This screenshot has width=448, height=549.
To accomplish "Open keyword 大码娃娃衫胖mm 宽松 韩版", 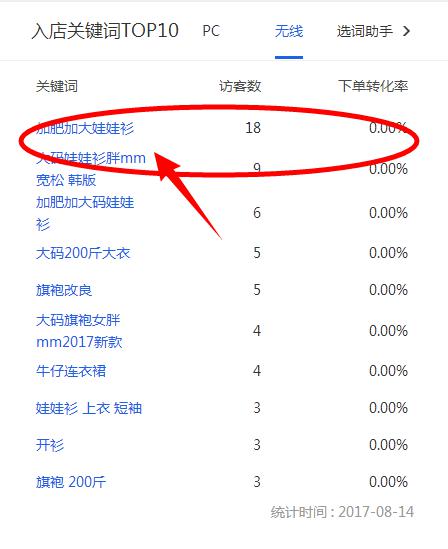I will (91, 169).
